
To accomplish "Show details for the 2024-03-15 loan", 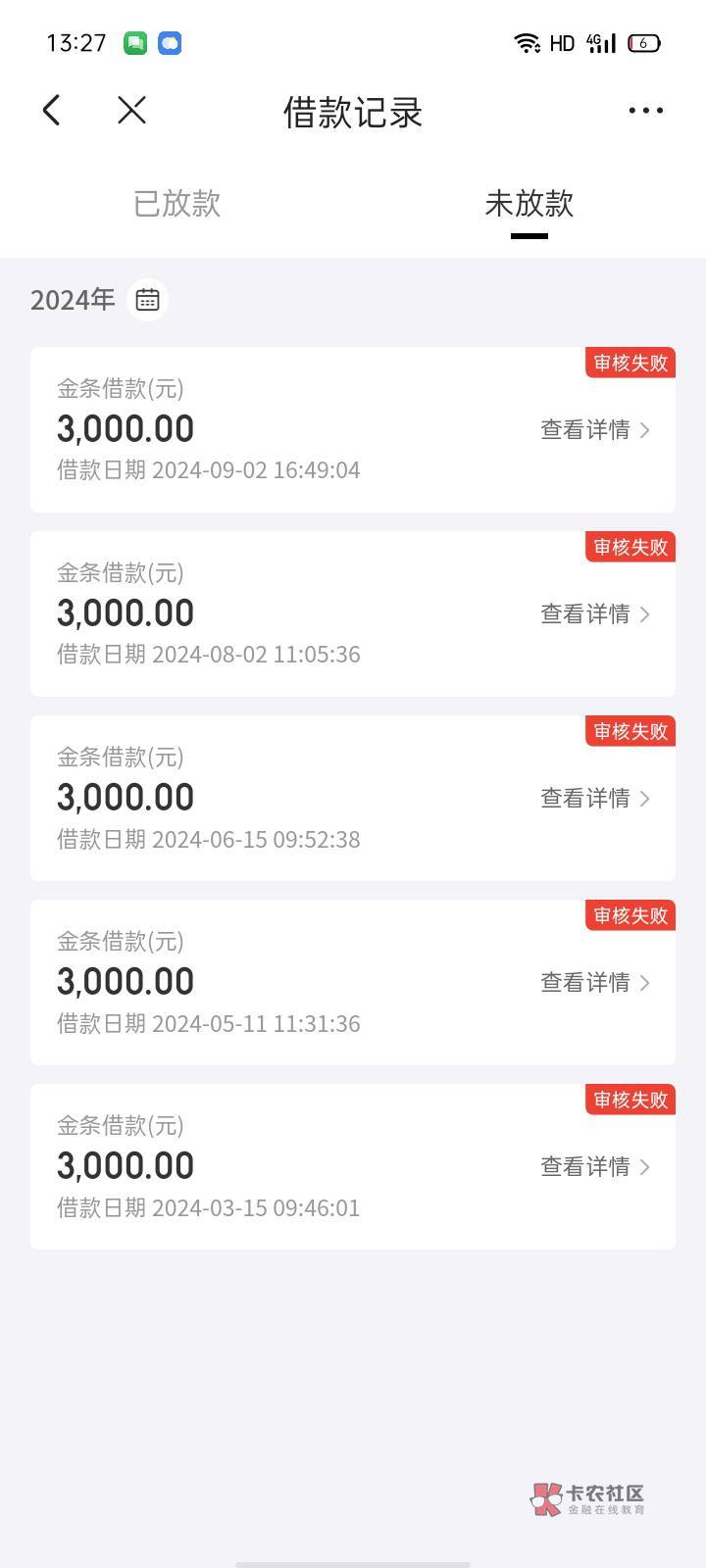I will tap(594, 1167).
